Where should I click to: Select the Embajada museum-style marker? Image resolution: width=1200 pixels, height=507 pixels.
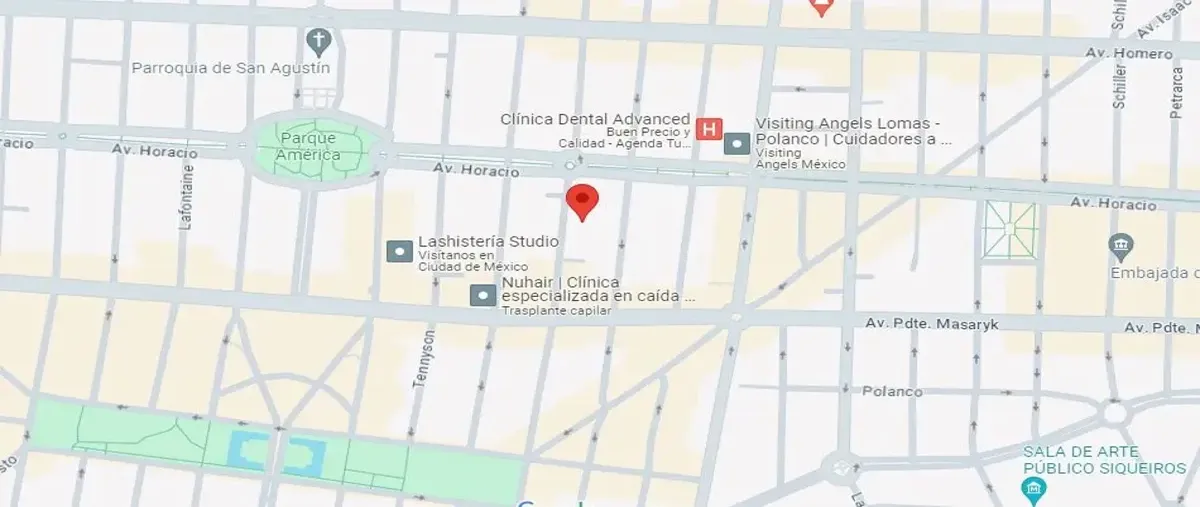pyautogui.click(x=1120, y=245)
